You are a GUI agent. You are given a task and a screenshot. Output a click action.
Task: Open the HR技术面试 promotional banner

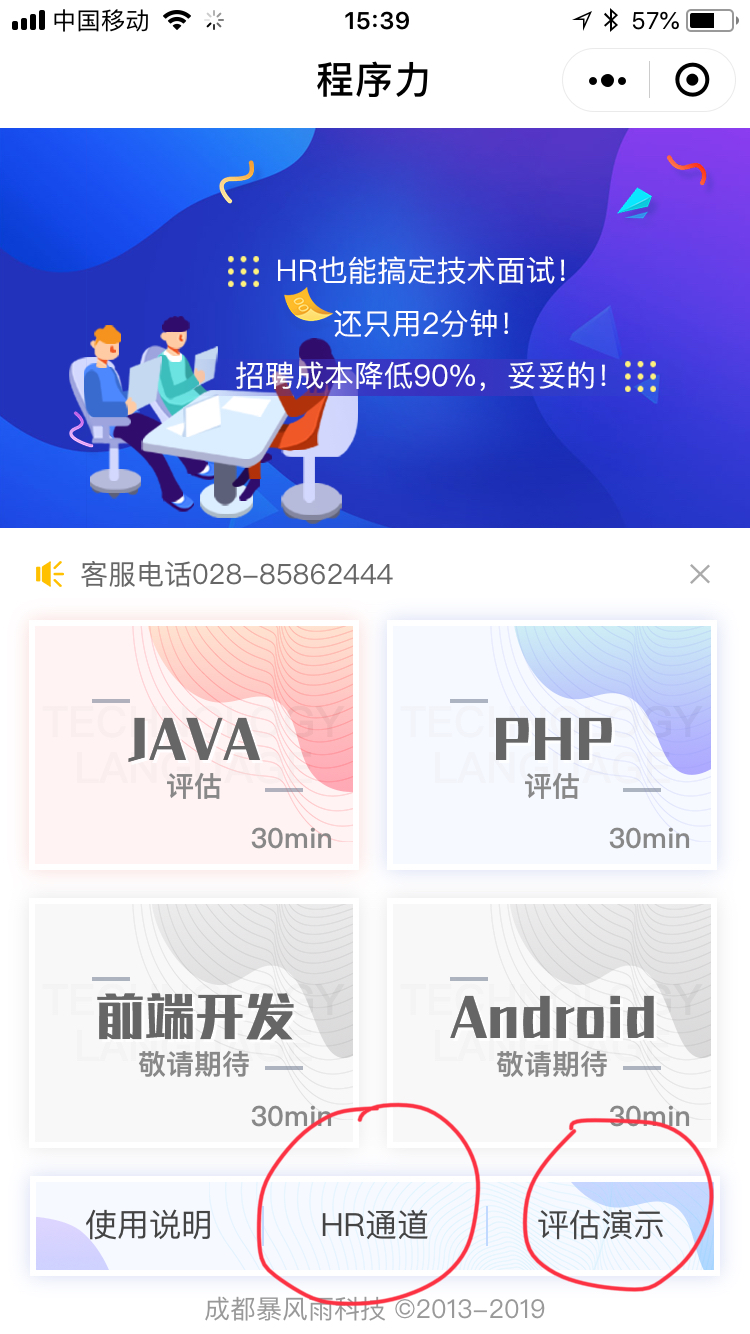click(x=375, y=328)
